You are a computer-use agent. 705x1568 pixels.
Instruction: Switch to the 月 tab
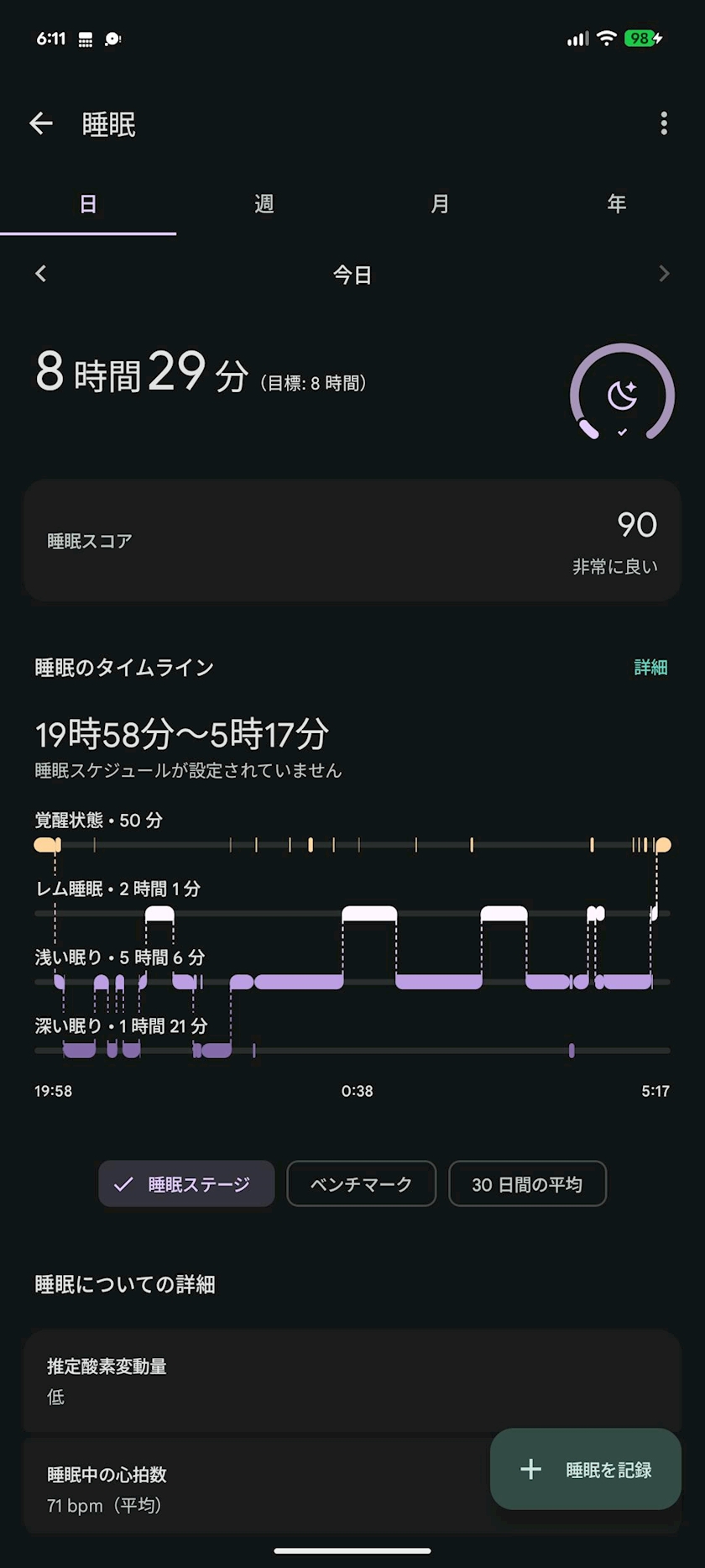441,204
